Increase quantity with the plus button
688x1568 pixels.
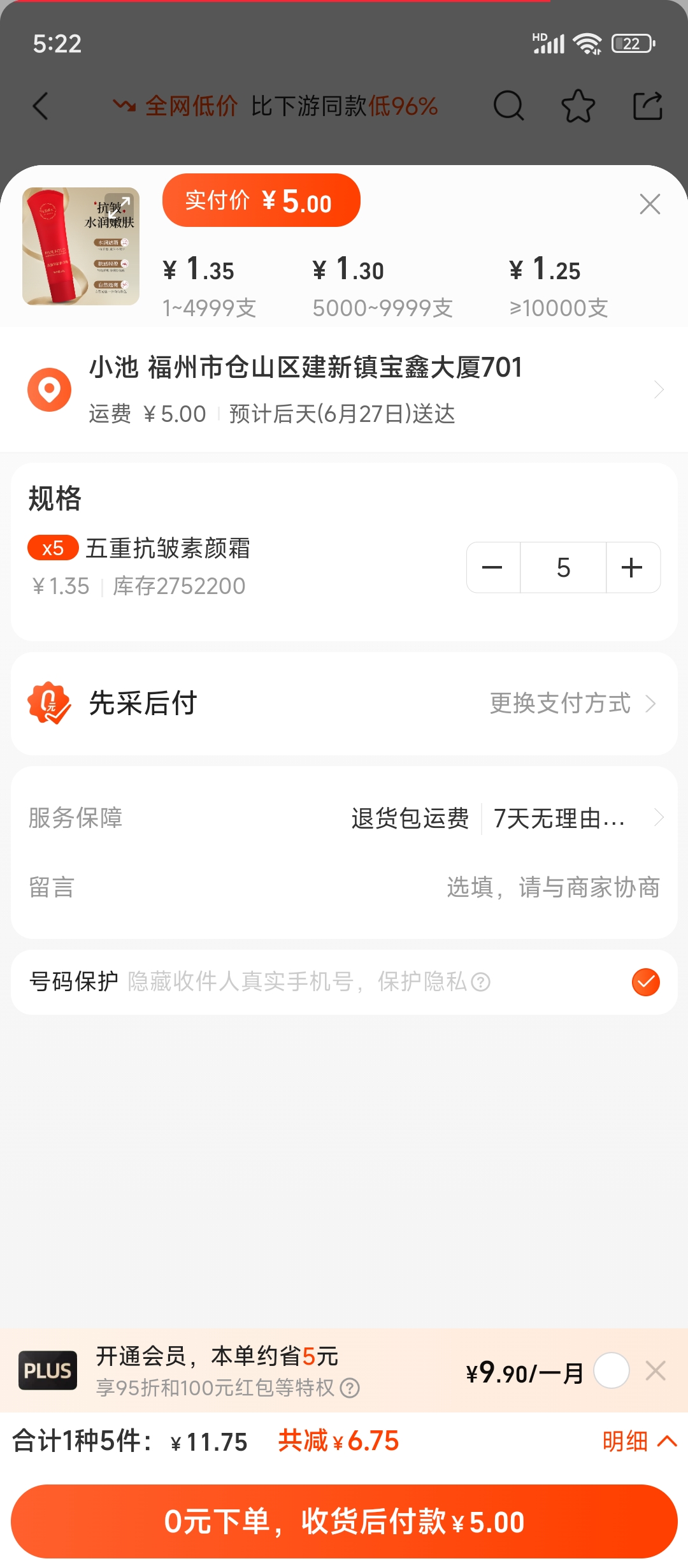point(632,567)
